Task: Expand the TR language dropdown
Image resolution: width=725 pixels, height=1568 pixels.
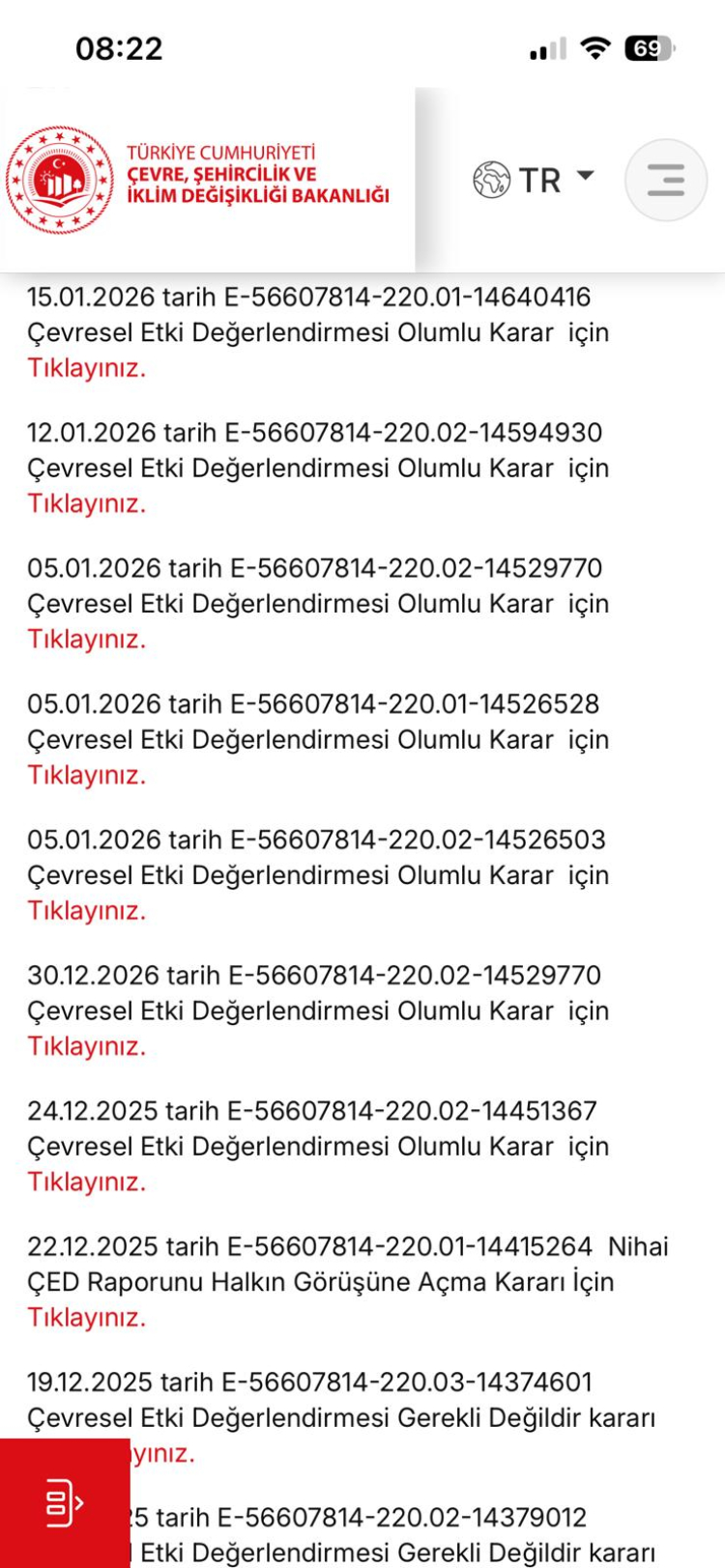Action: pos(534,180)
